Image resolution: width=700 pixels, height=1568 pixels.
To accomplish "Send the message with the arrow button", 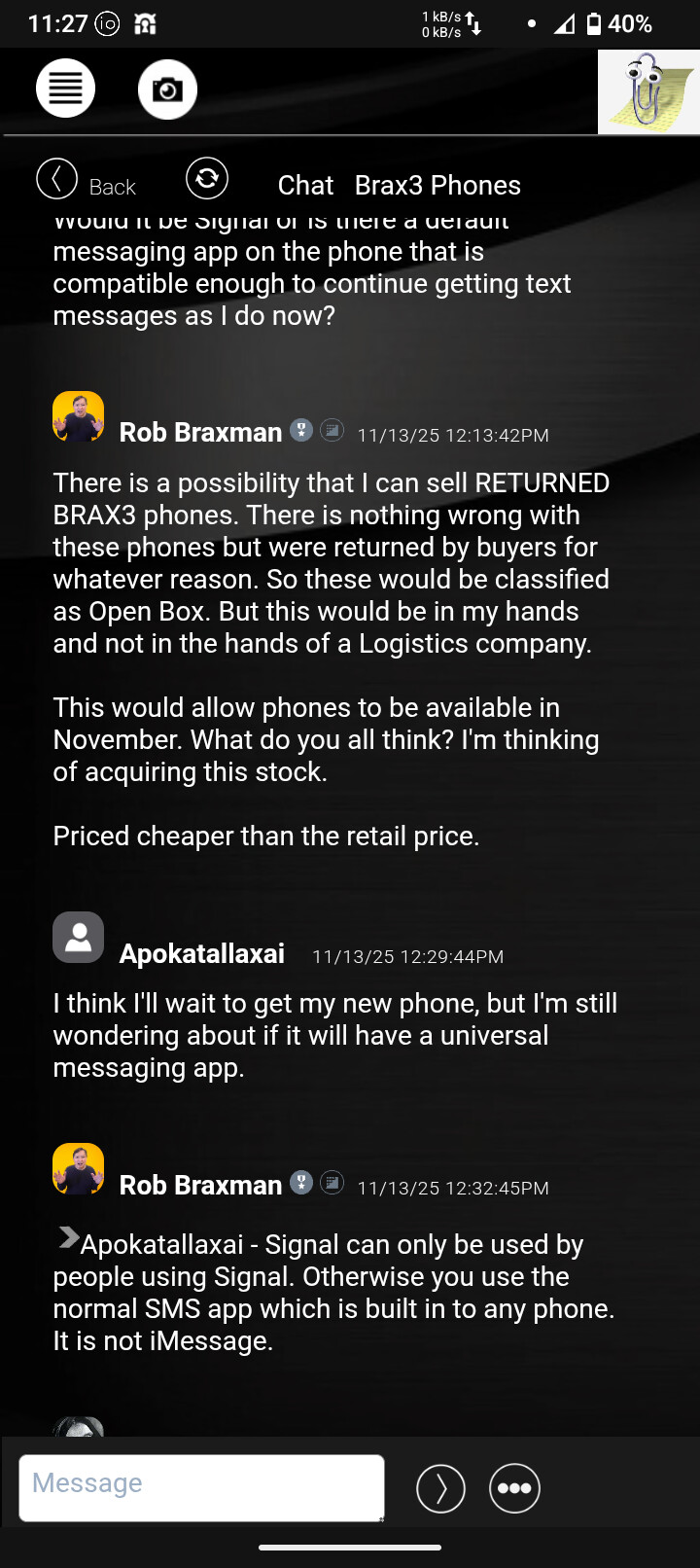I will click(440, 1488).
